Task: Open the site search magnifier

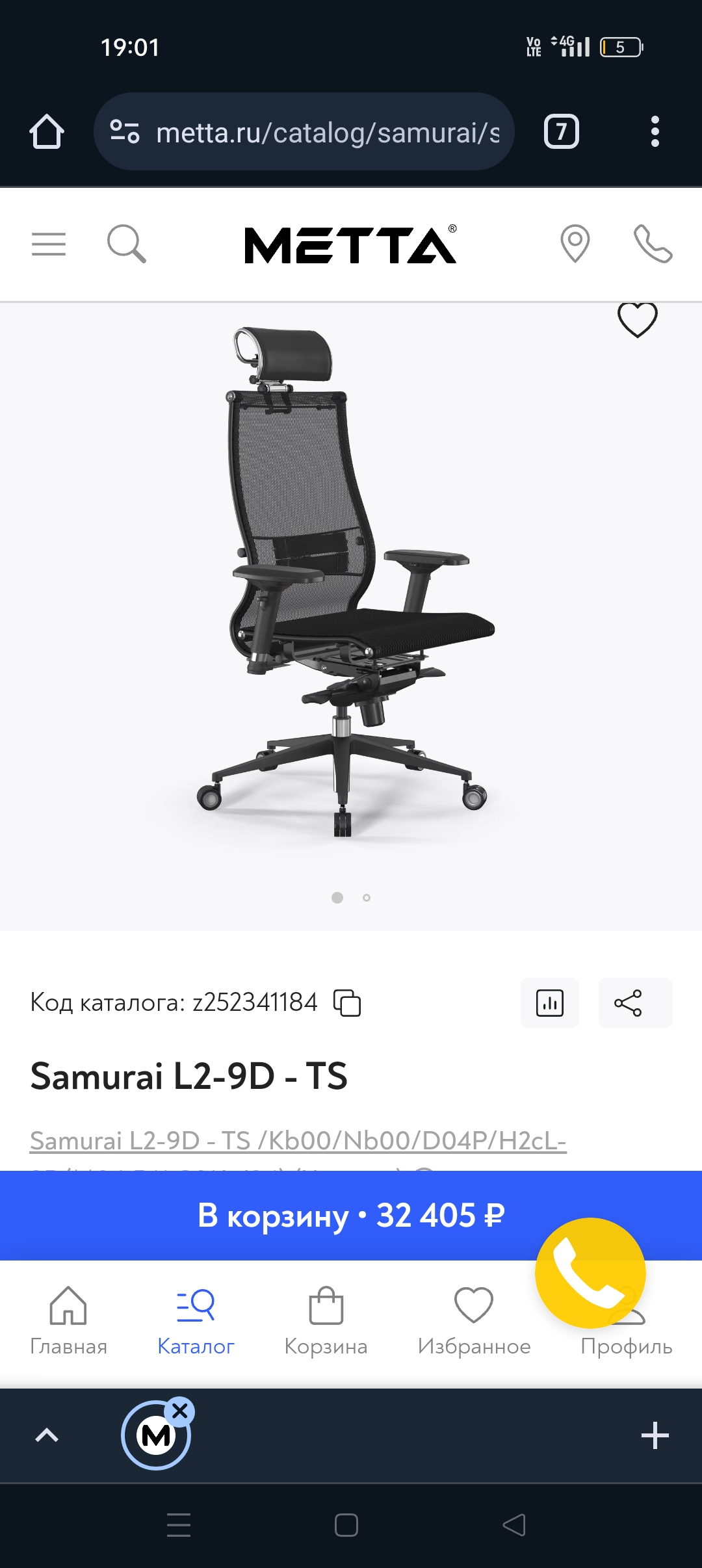Action: click(x=127, y=244)
